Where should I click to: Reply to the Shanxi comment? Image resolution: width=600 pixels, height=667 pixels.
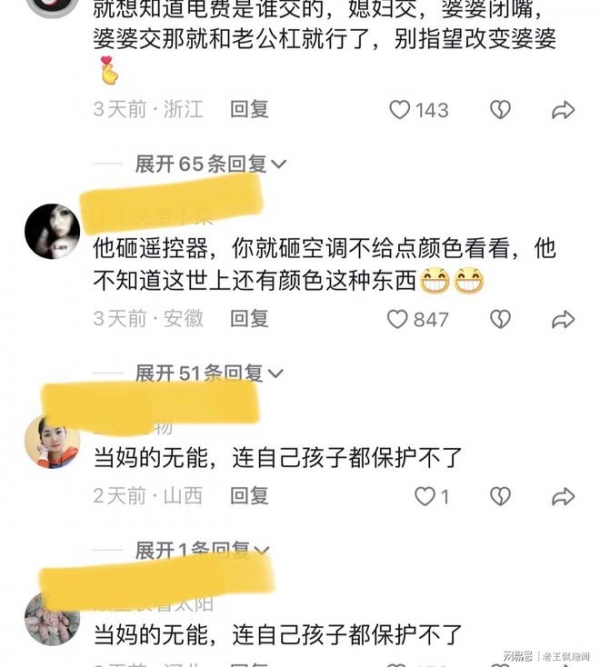[249, 496]
